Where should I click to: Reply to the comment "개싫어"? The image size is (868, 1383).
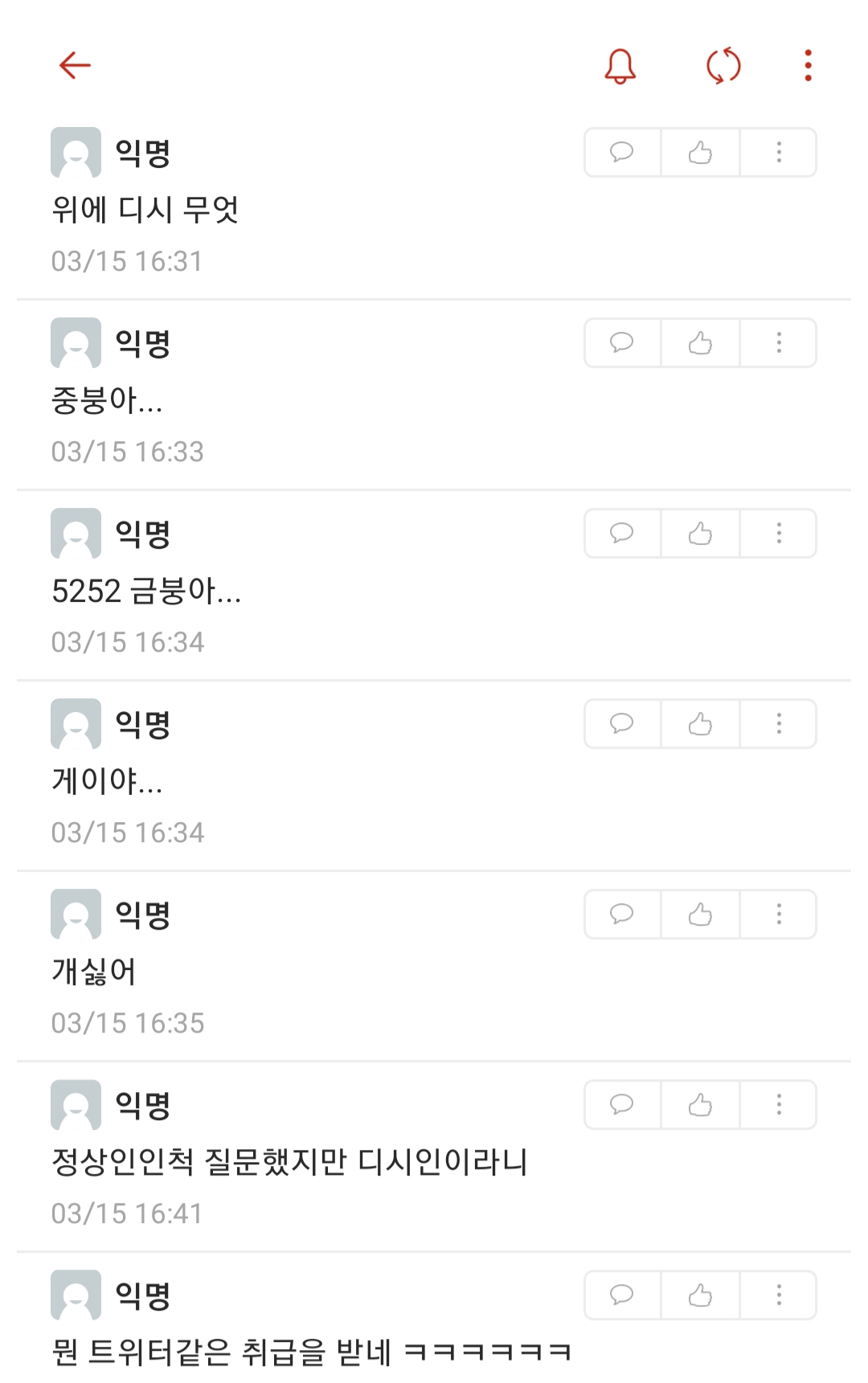(x=622, y=914)
